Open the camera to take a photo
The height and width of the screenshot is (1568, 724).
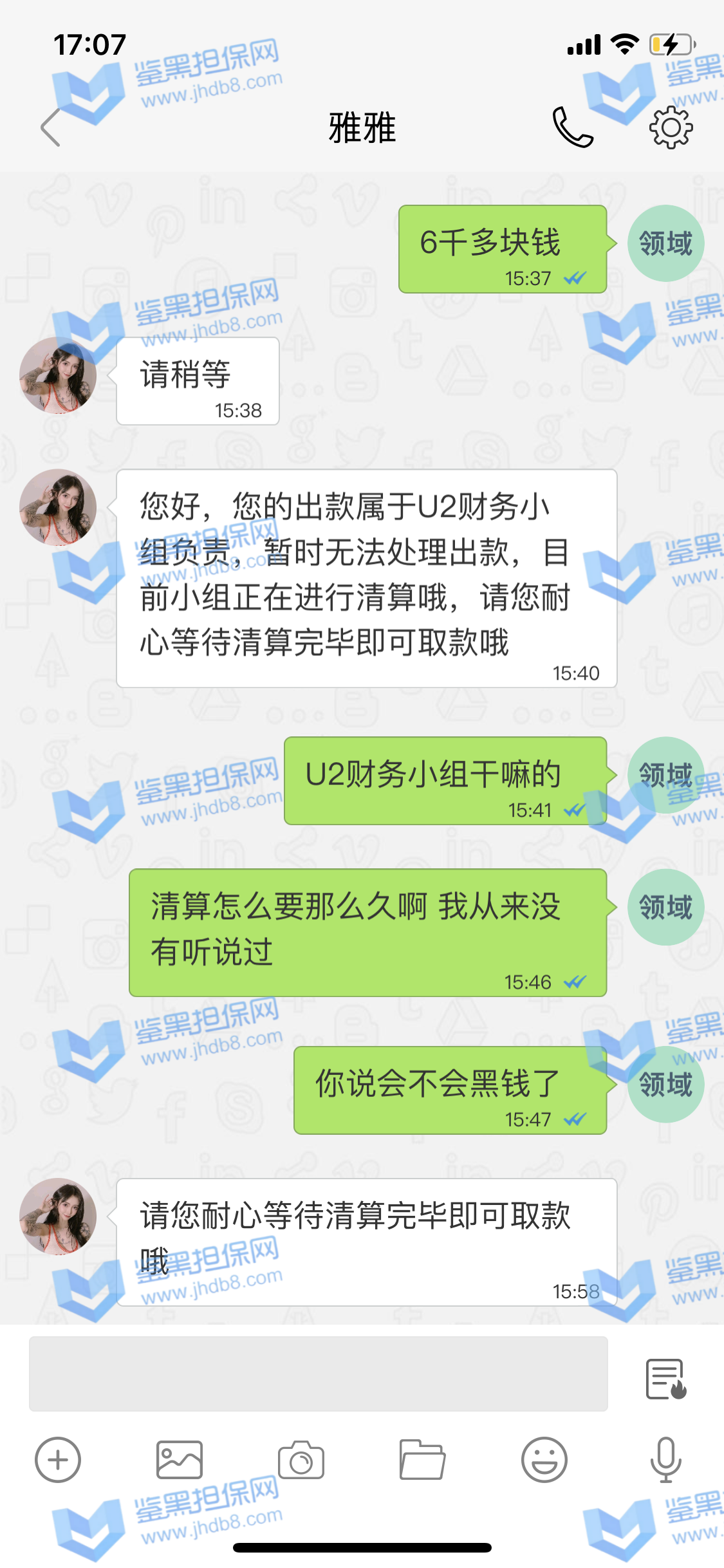(x=301, y=1460)
